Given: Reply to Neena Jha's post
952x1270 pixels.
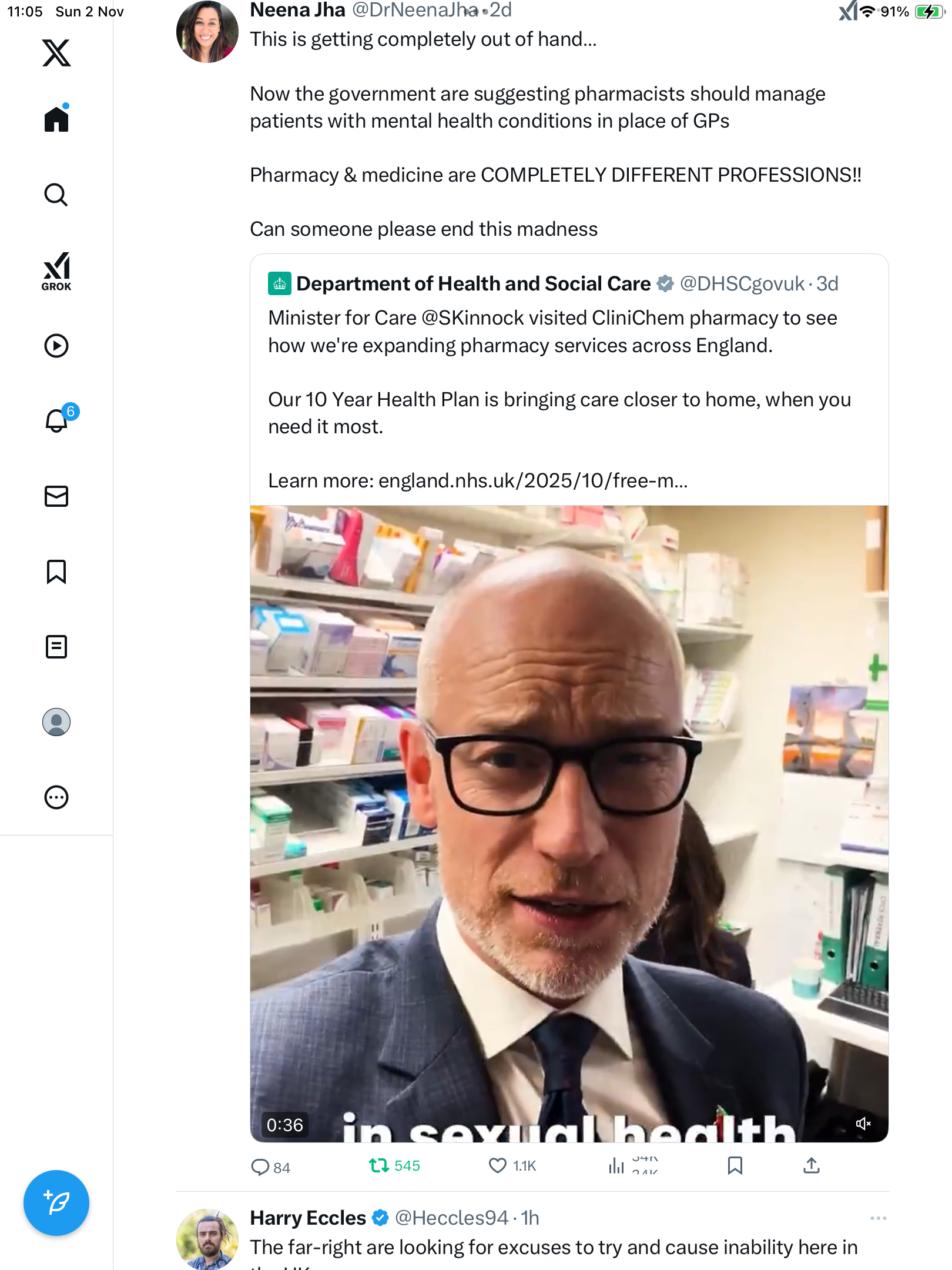Looking at the screenshot, I should click(x=260, y=1167).
